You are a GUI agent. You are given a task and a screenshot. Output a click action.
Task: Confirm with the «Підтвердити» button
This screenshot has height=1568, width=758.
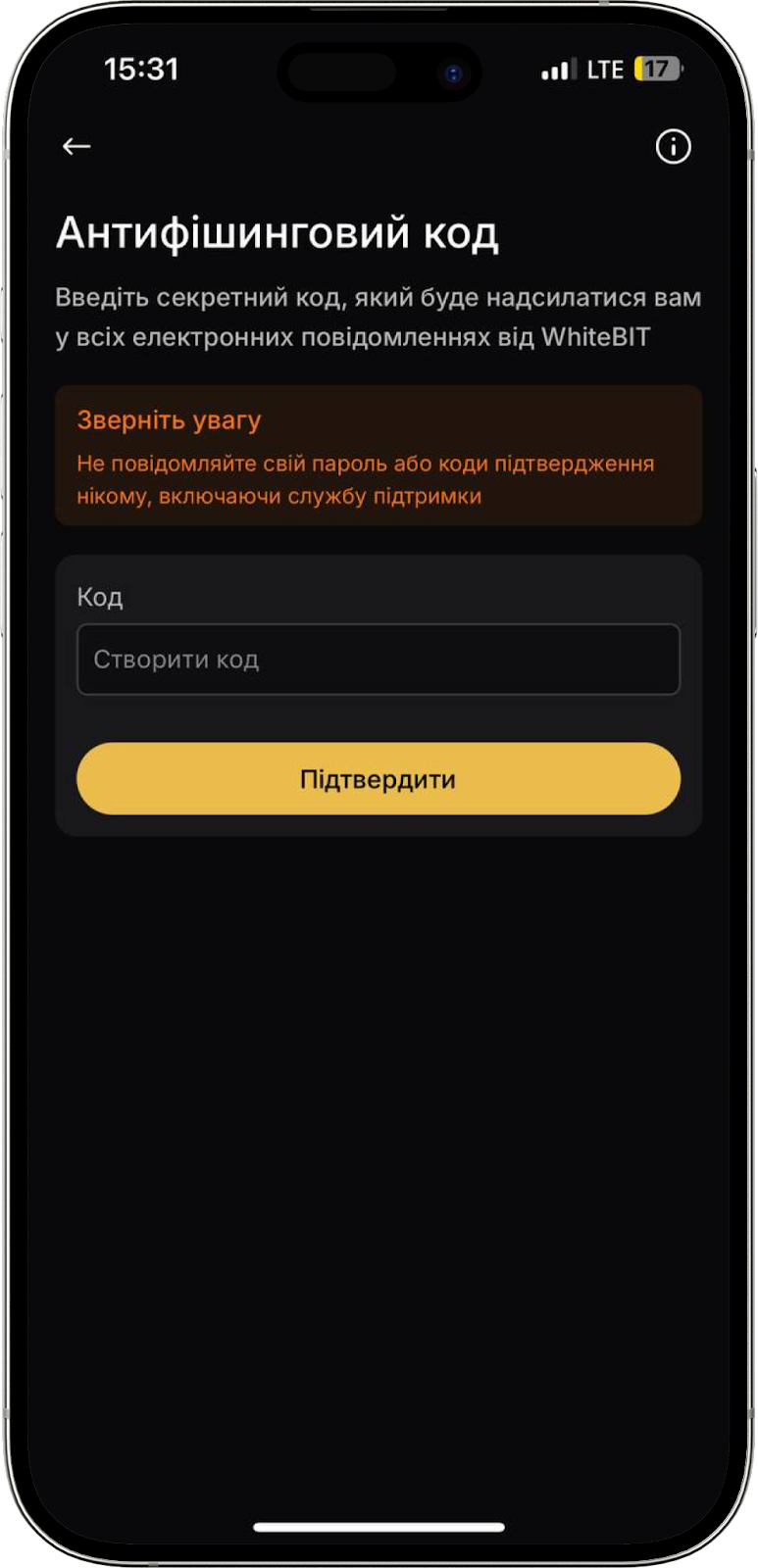pos(378,779)
